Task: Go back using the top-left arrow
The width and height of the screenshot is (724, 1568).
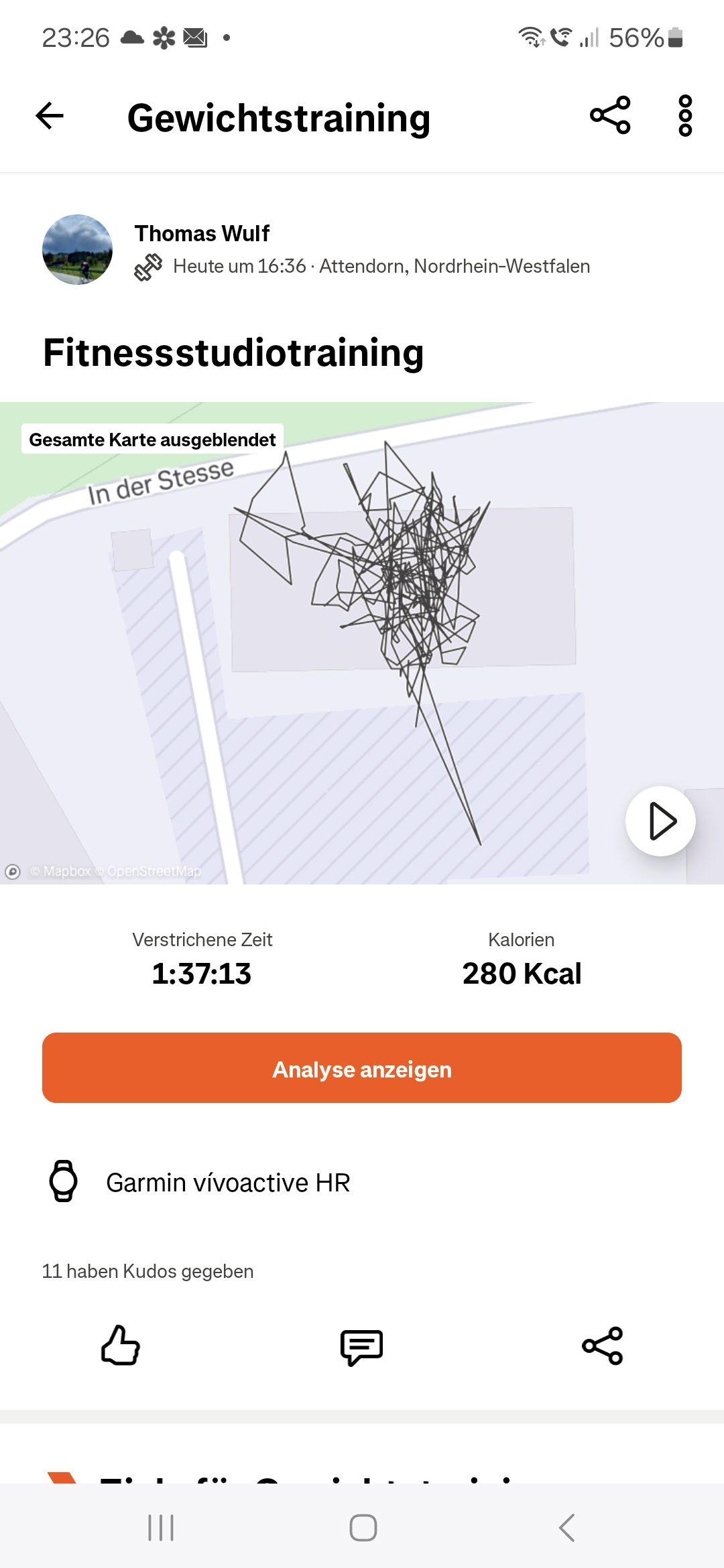Action: 50,116
